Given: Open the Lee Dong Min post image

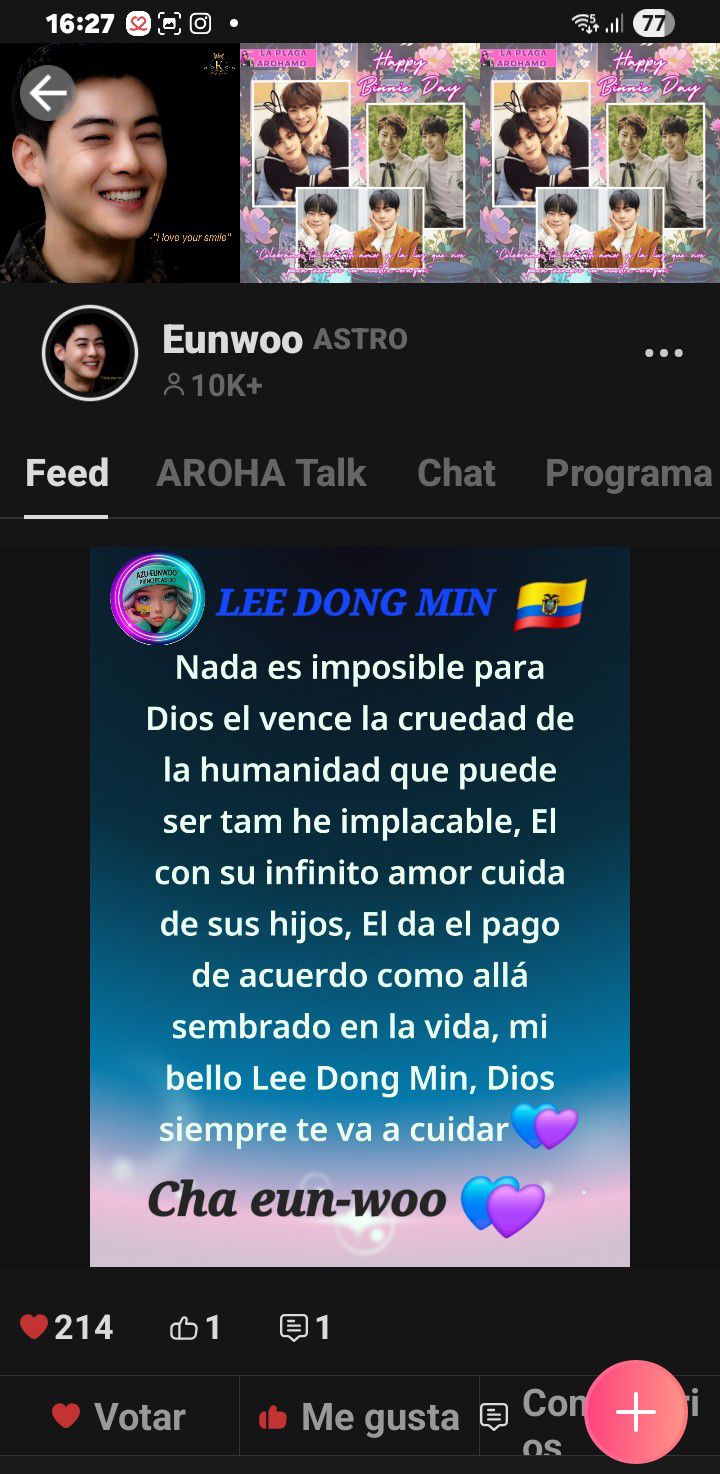Looking at the screenshot, I should point(360,906).
